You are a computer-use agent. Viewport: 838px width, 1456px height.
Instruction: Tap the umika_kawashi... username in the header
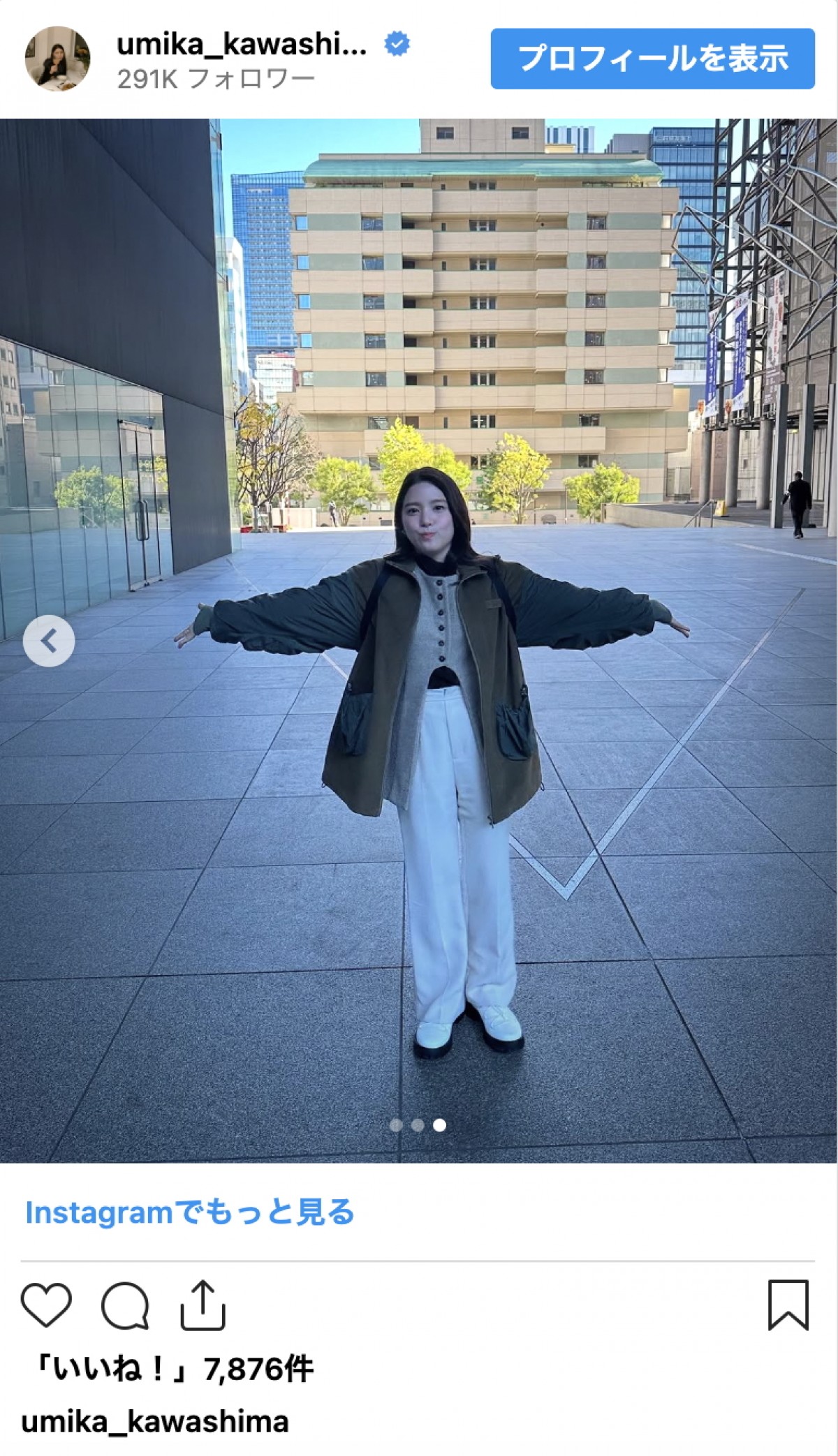pyautogui.click(x=242, y=45)
